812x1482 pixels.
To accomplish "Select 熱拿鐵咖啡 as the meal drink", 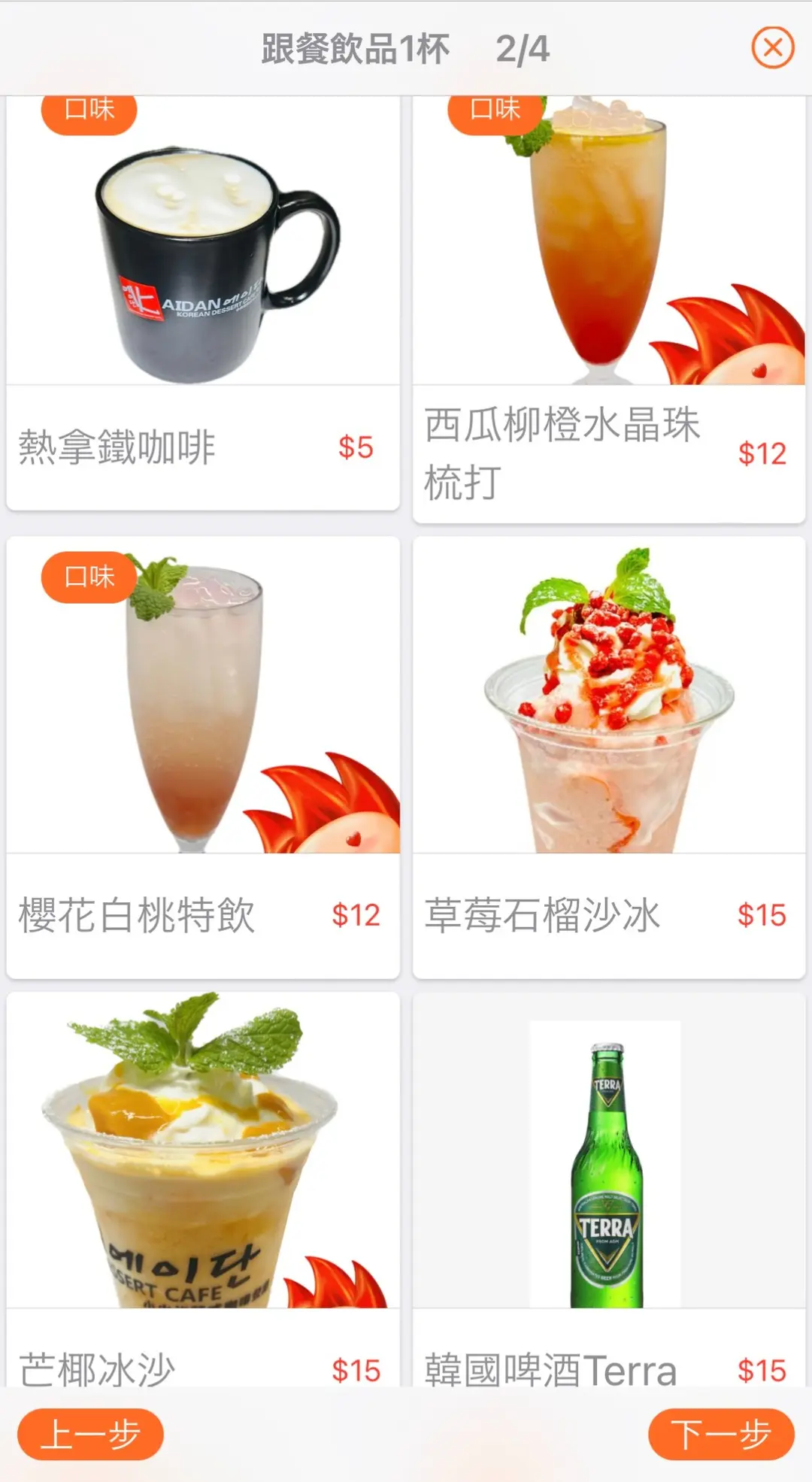I will click(x=202, y=301).
